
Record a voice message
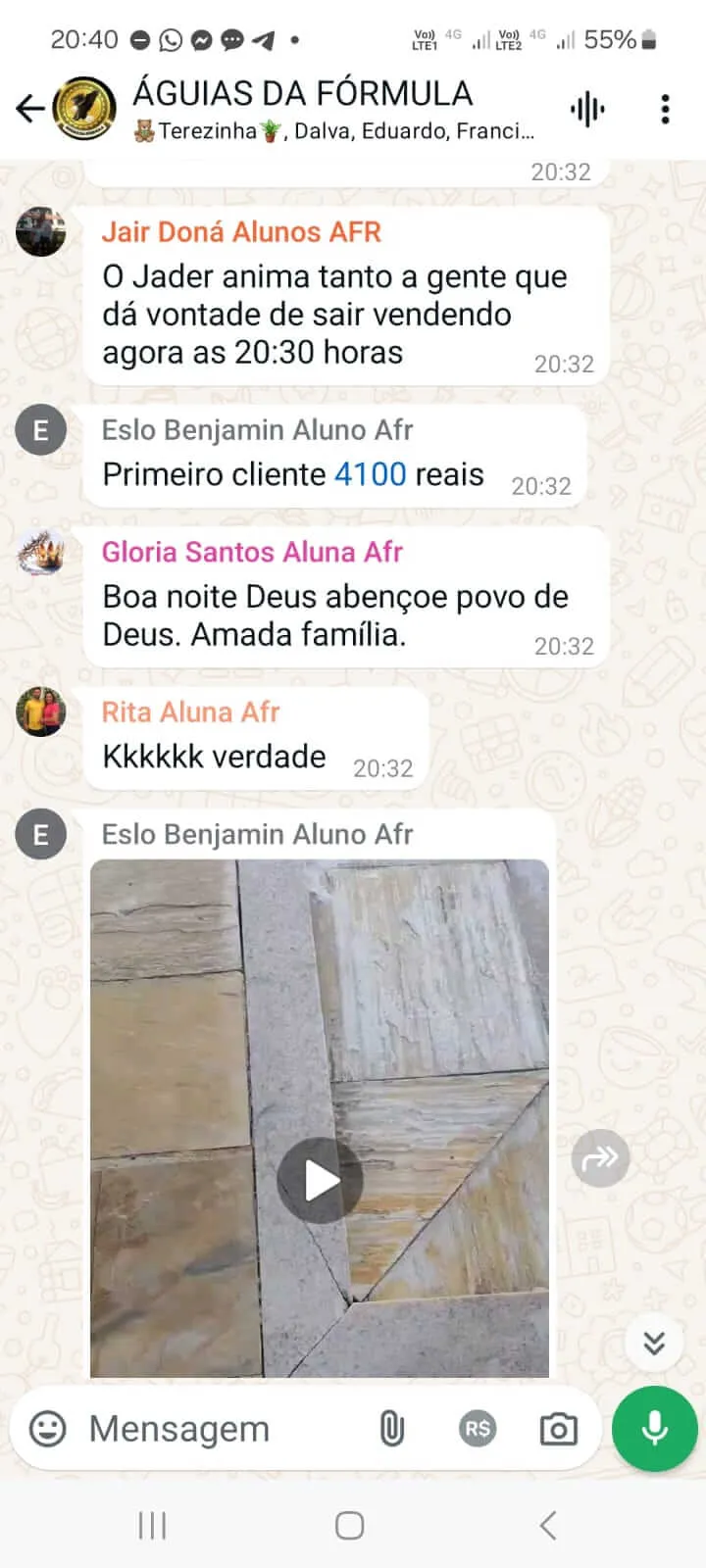(x=654, y=1429)
